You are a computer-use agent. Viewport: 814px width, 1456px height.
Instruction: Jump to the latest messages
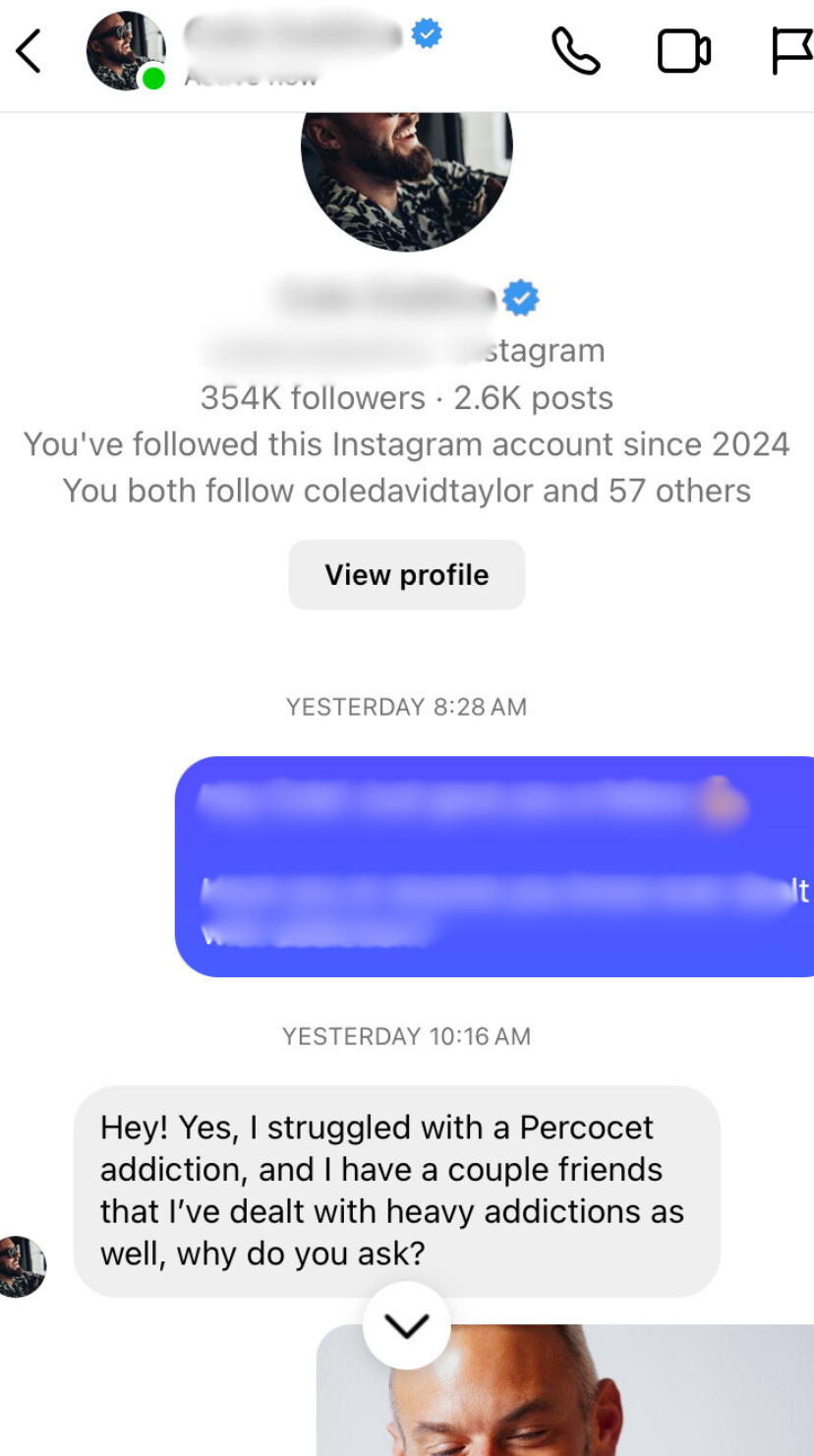pyautogui.click(x=406, y=1326)
